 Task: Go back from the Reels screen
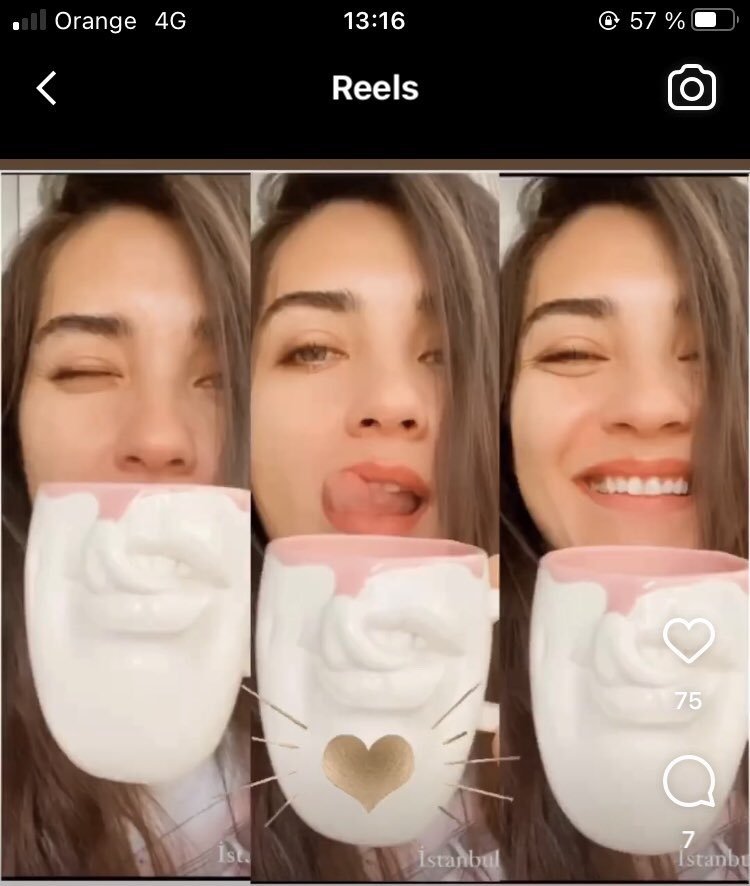click(46, 88)
